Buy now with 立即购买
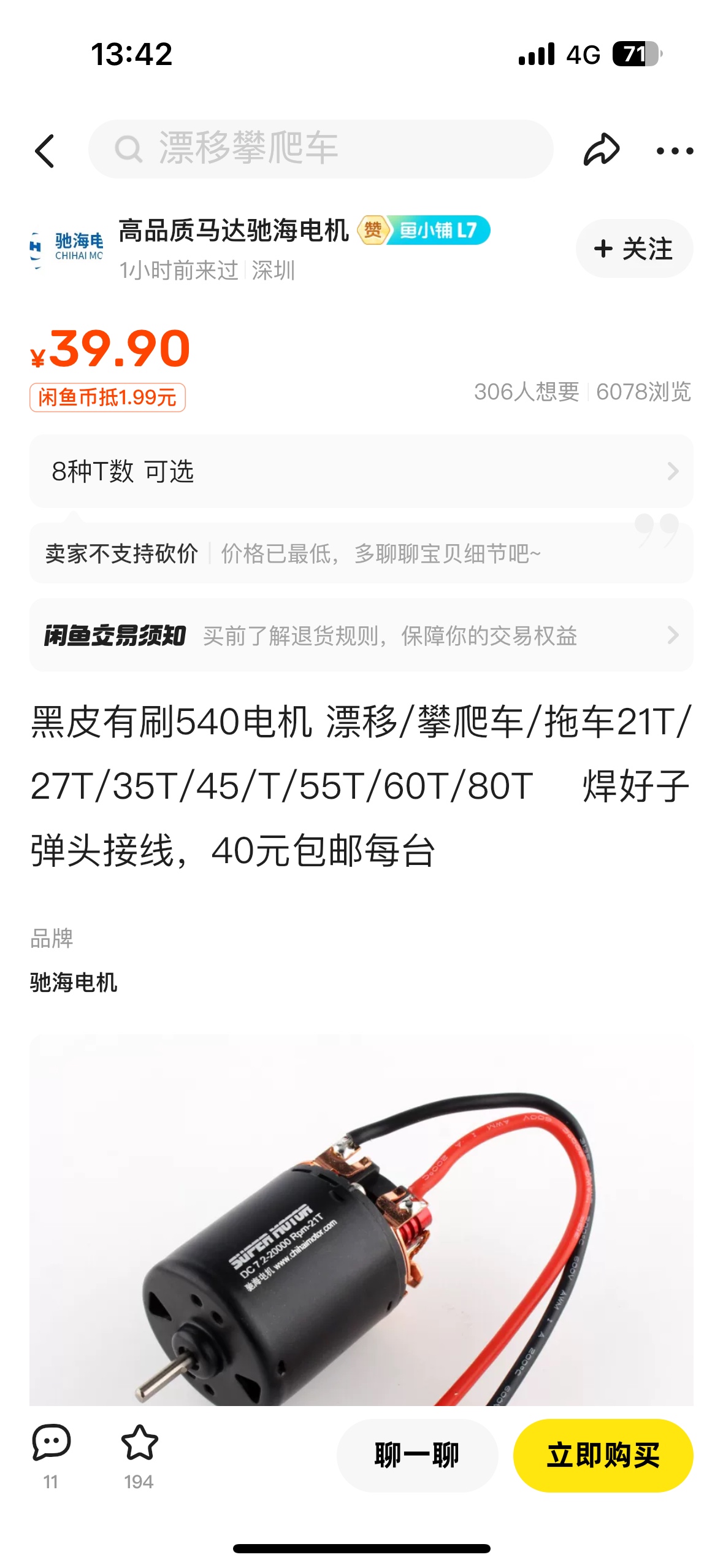The height and width of the screenshot is (1568, 723). pyautogui.click(x=603, y=1455)
